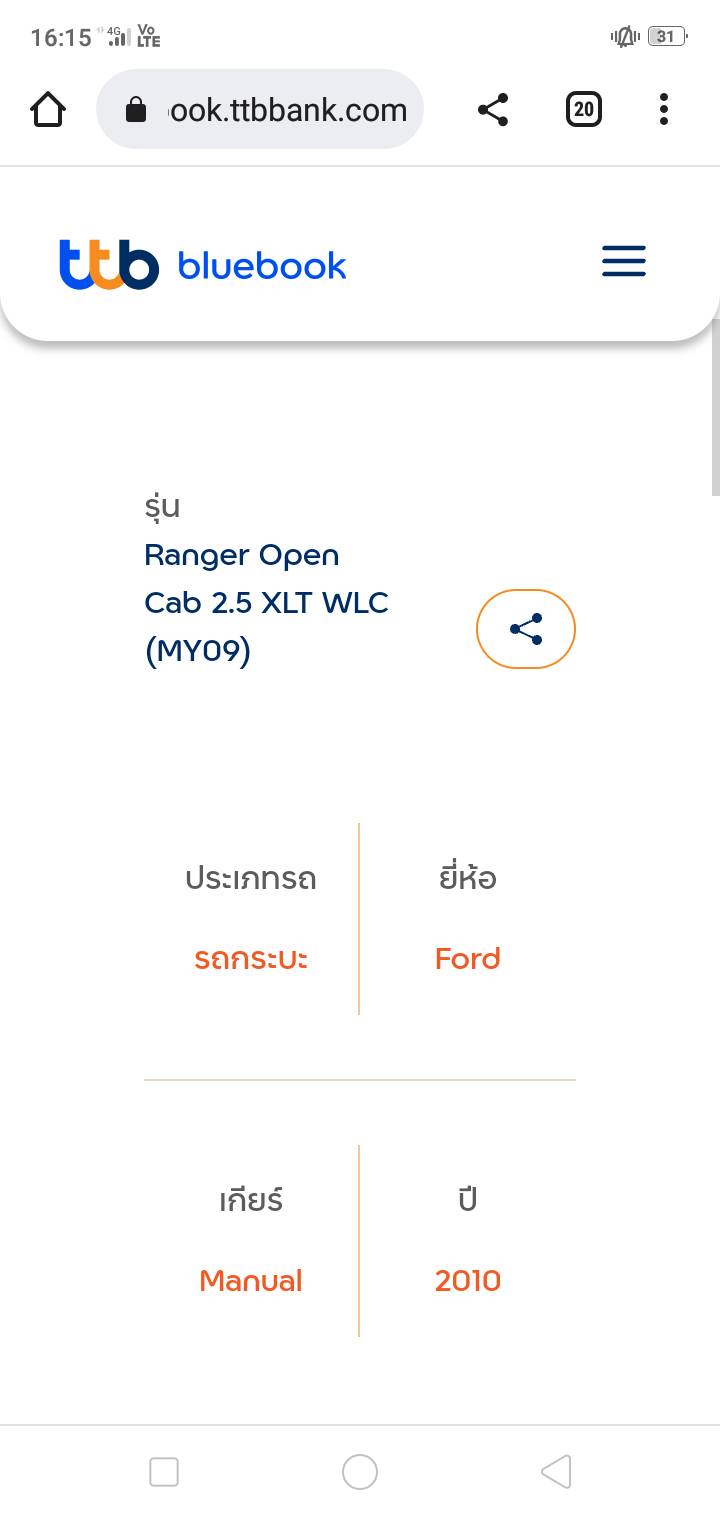
Task: Go to the browser home page
Action: (48, 110)
